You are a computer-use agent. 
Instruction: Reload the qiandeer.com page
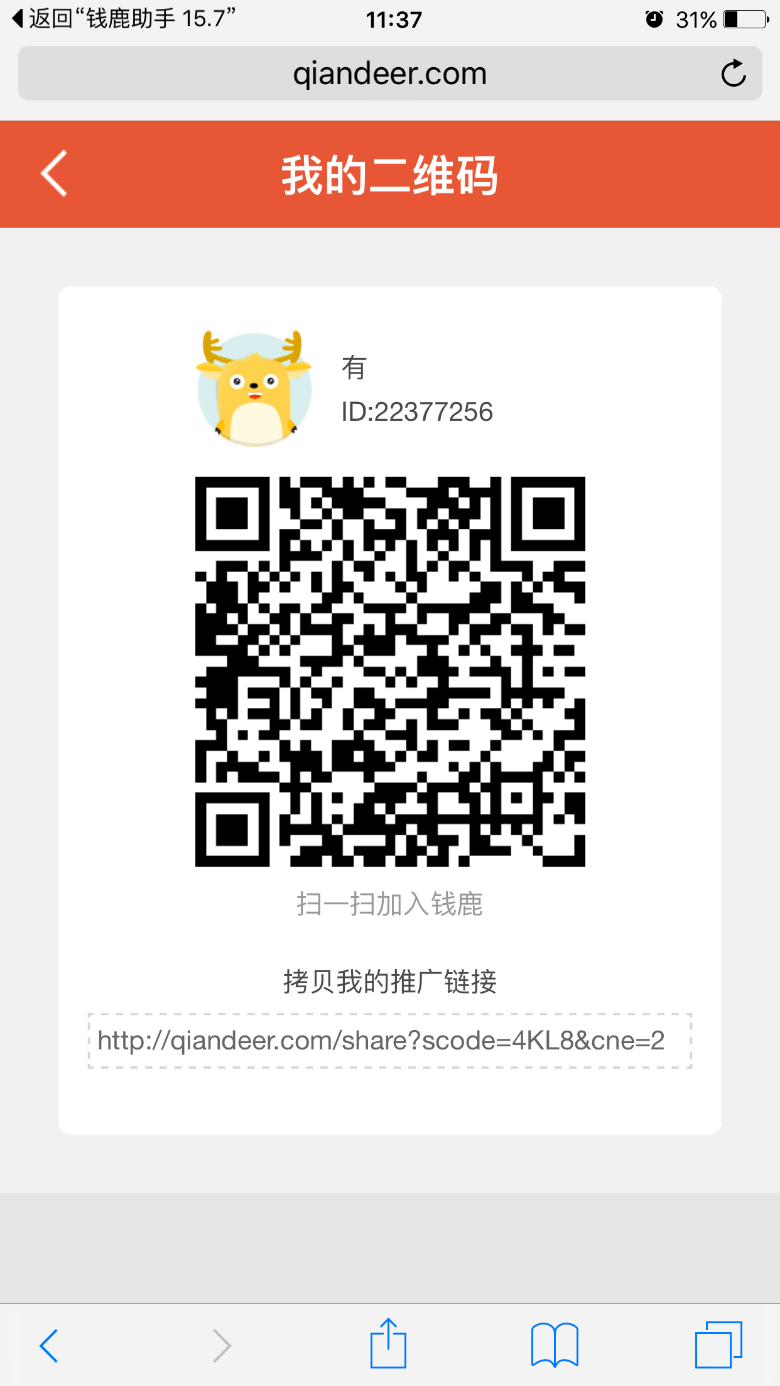pyautogui.click(x=734, y=73)
